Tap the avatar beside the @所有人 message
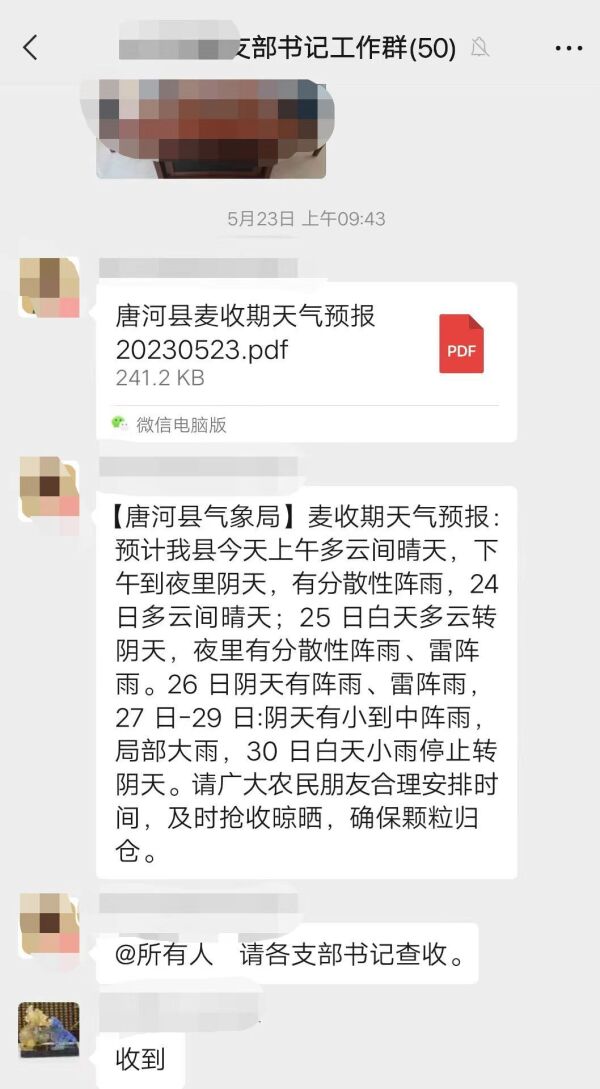 49,925
